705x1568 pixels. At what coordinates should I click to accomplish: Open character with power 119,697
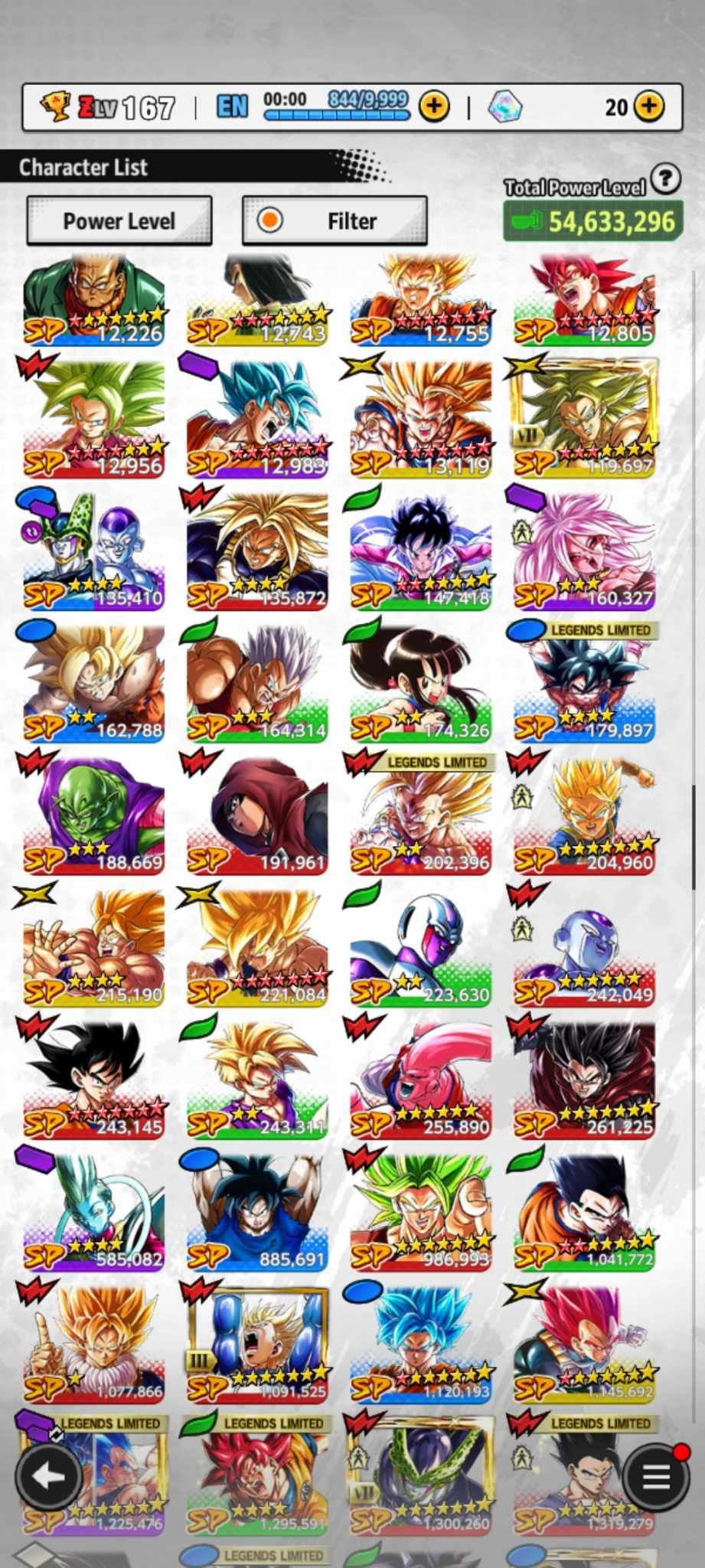(x=584, y=417)
